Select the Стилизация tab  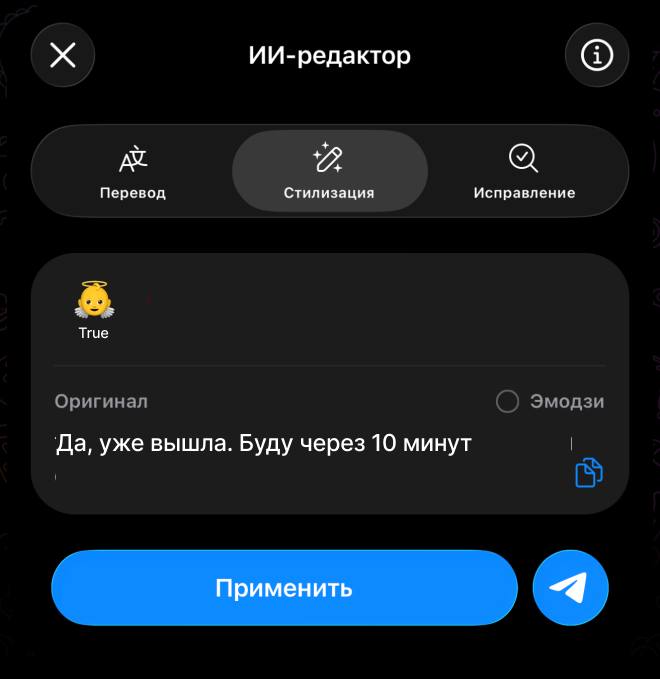pos(329,171)
